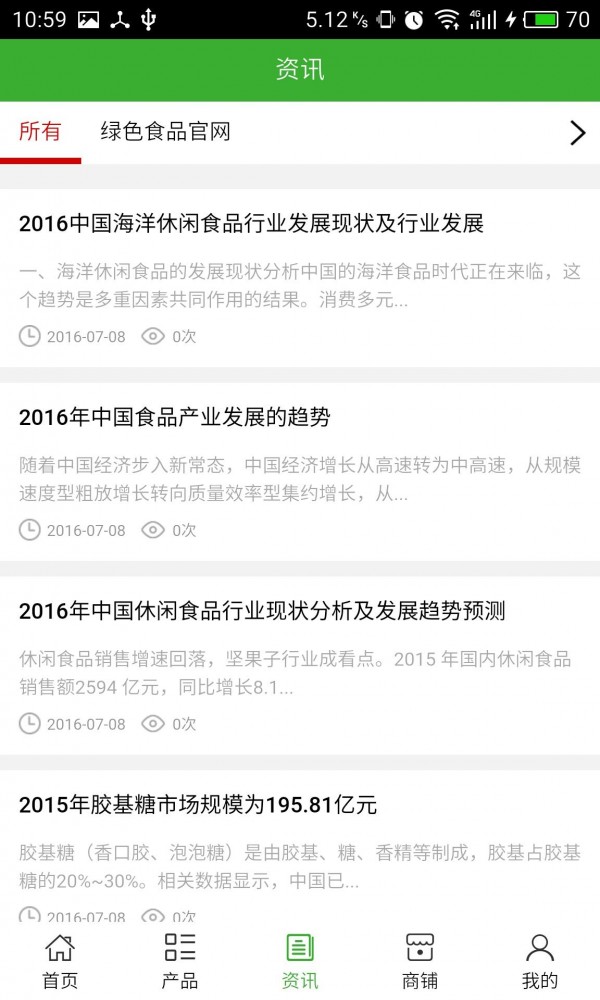Viewport: 600px width, 1000px height.
Task: View the article 2015年胶基糖市场规模为195.81亿元
Action: pos(197,805)
